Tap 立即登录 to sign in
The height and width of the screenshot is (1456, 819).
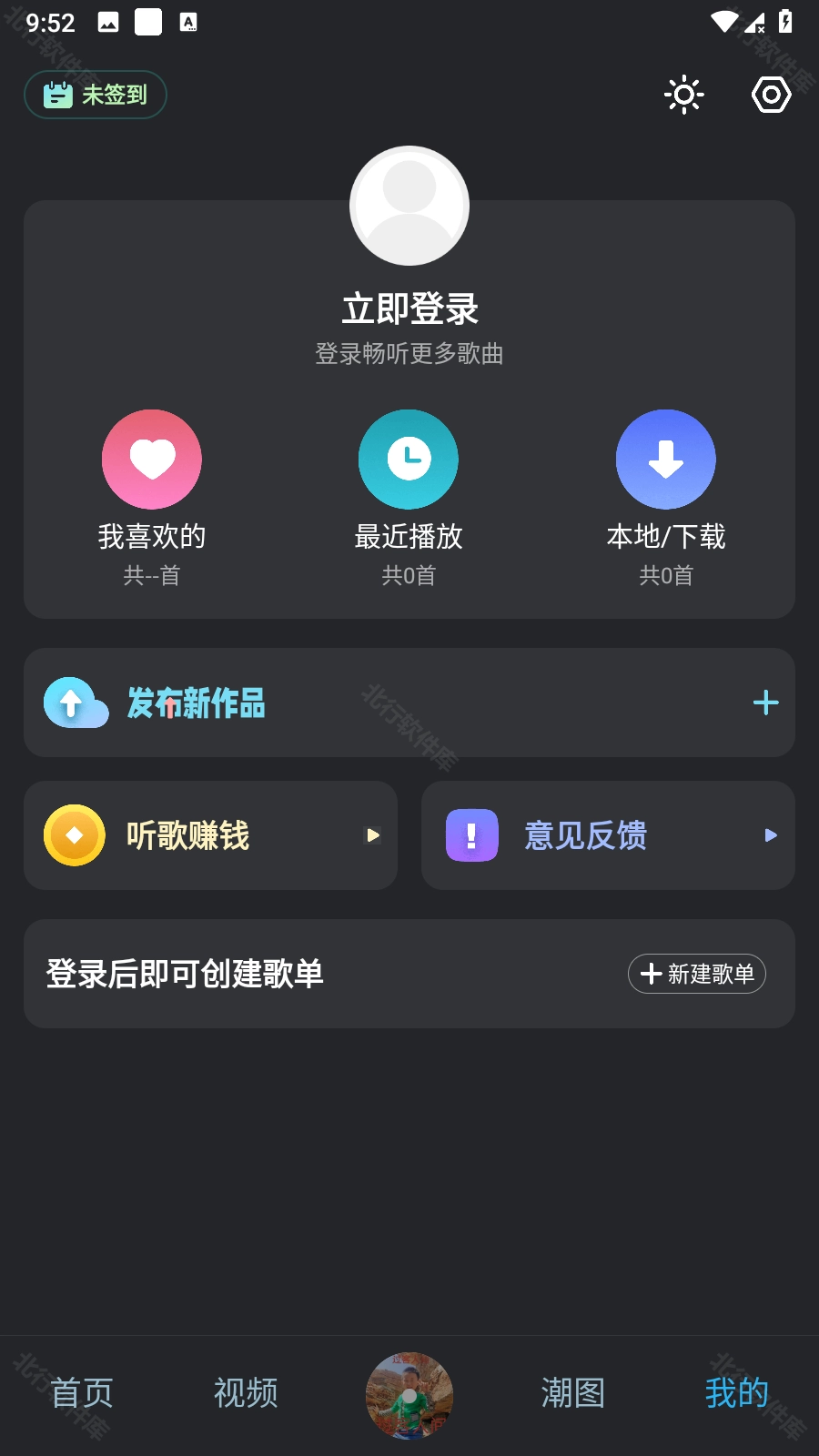[x=409, y=309]
